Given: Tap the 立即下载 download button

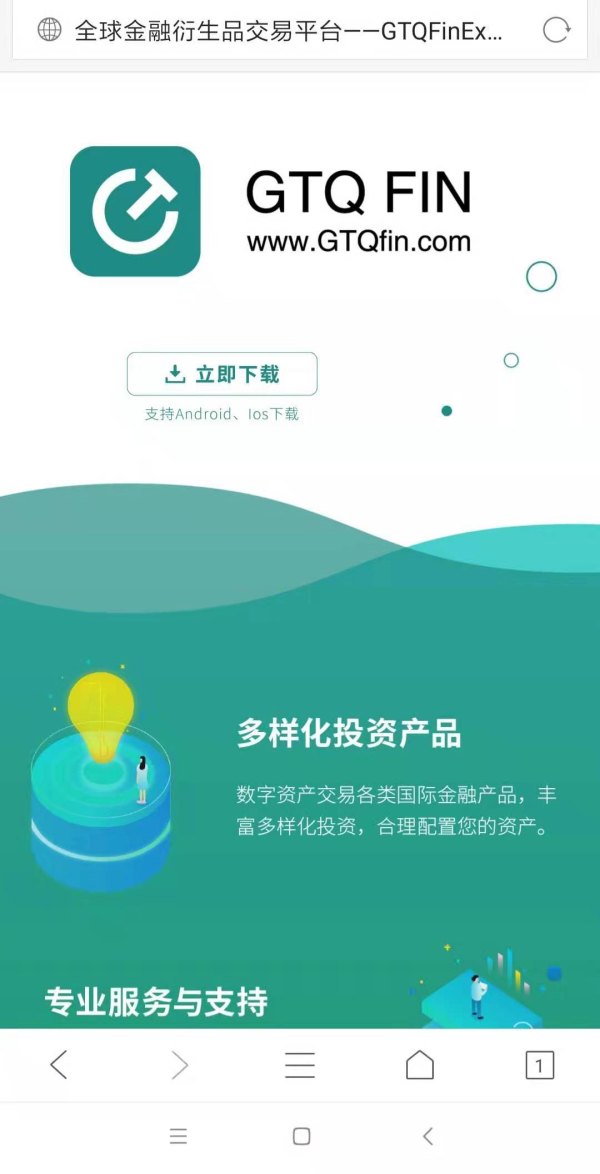Looking at the screenshot, I should pyautogui.click(x=222, y=374).
